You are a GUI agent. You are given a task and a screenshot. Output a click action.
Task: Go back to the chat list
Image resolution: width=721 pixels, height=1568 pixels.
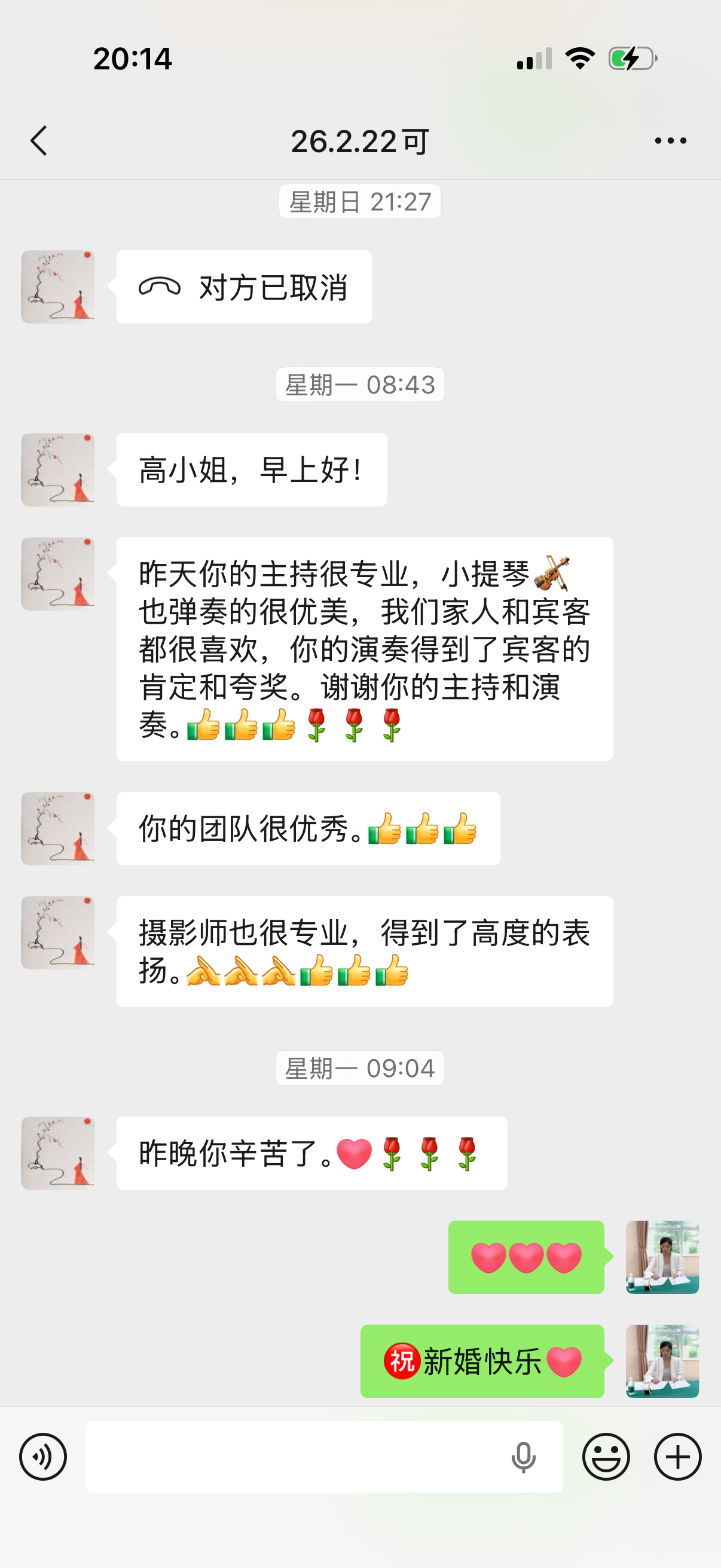(x=39, y=141)
